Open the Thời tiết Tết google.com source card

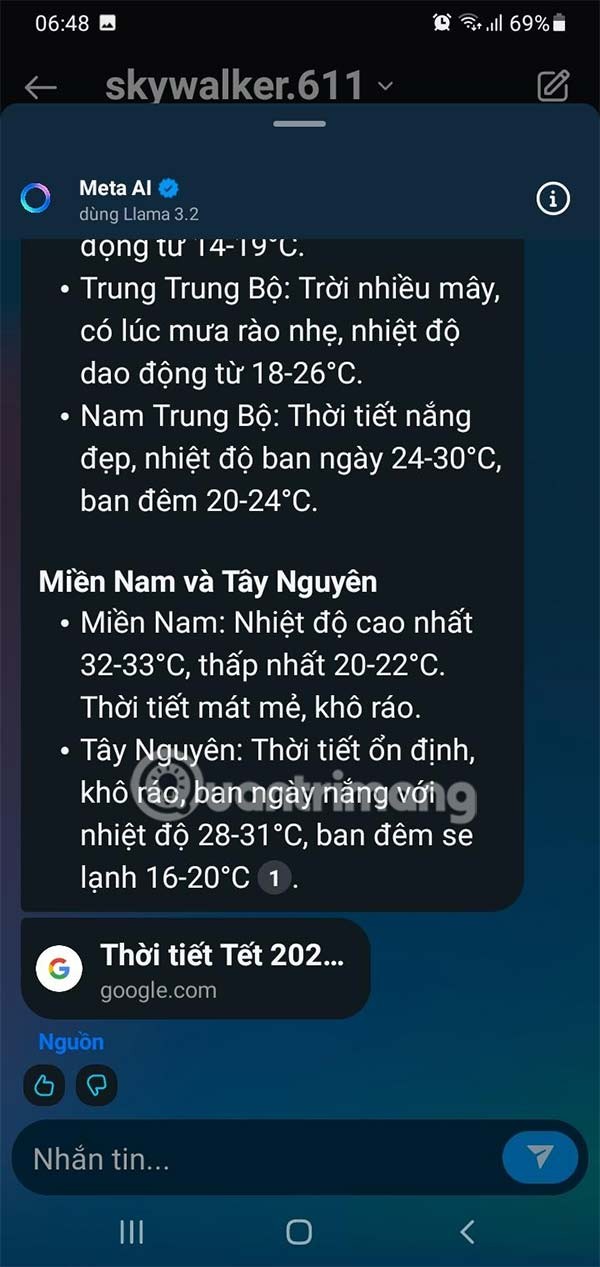tap(196, 969)
